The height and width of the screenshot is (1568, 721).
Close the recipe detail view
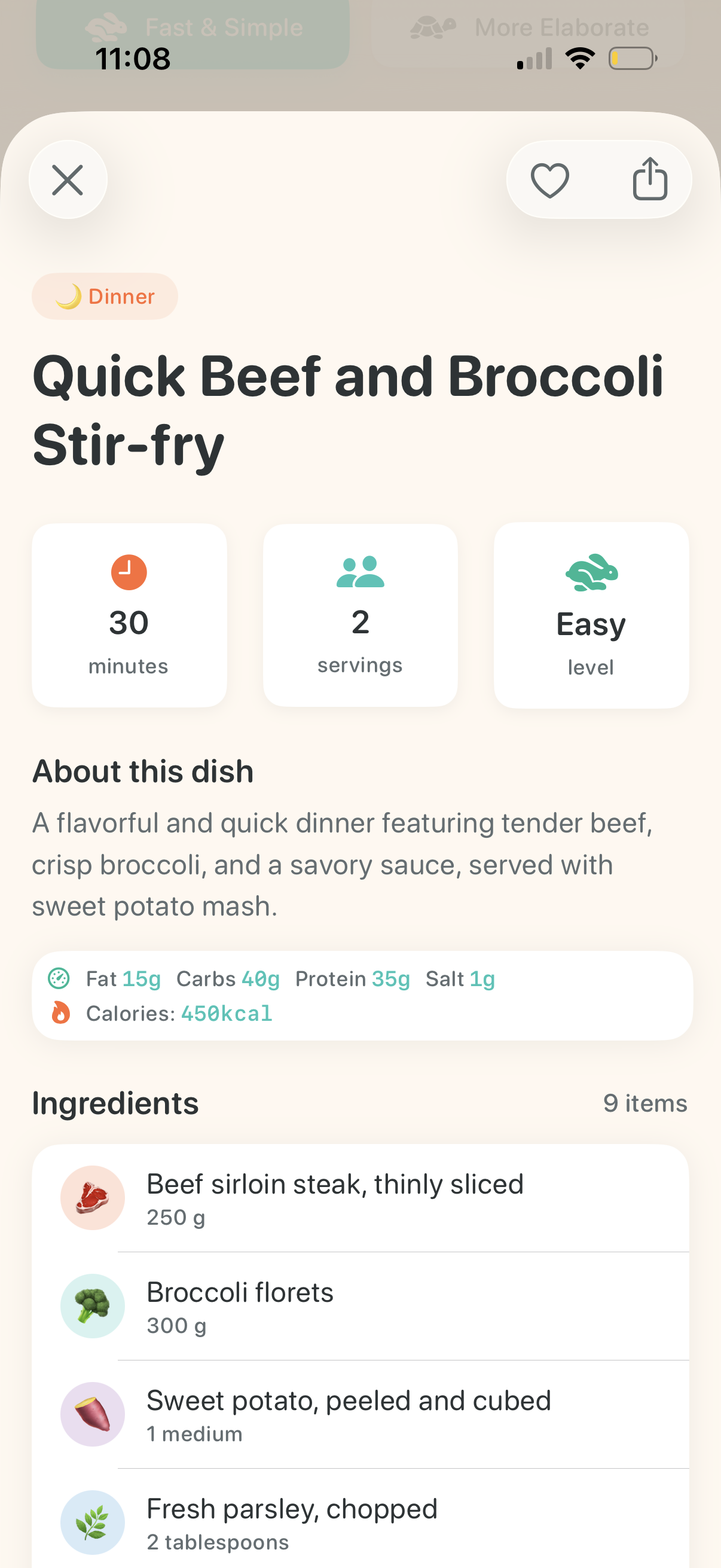click(x=68, y=179)
